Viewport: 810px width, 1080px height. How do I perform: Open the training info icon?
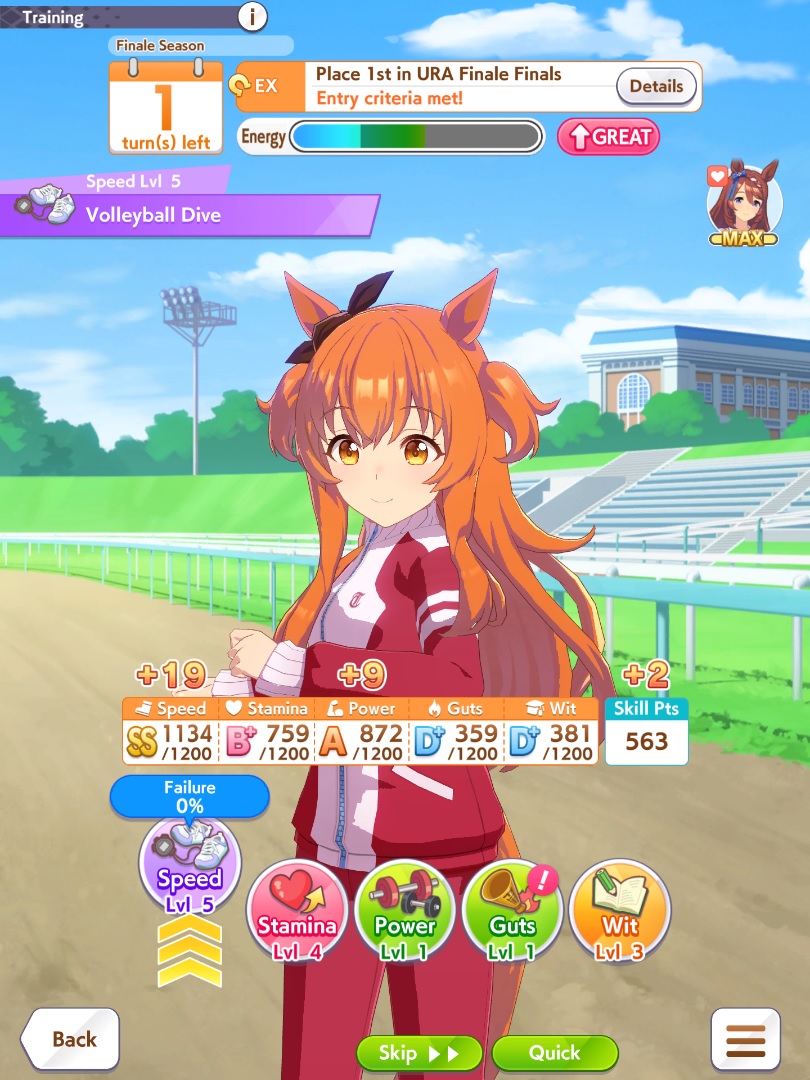(x=253, y=16)
